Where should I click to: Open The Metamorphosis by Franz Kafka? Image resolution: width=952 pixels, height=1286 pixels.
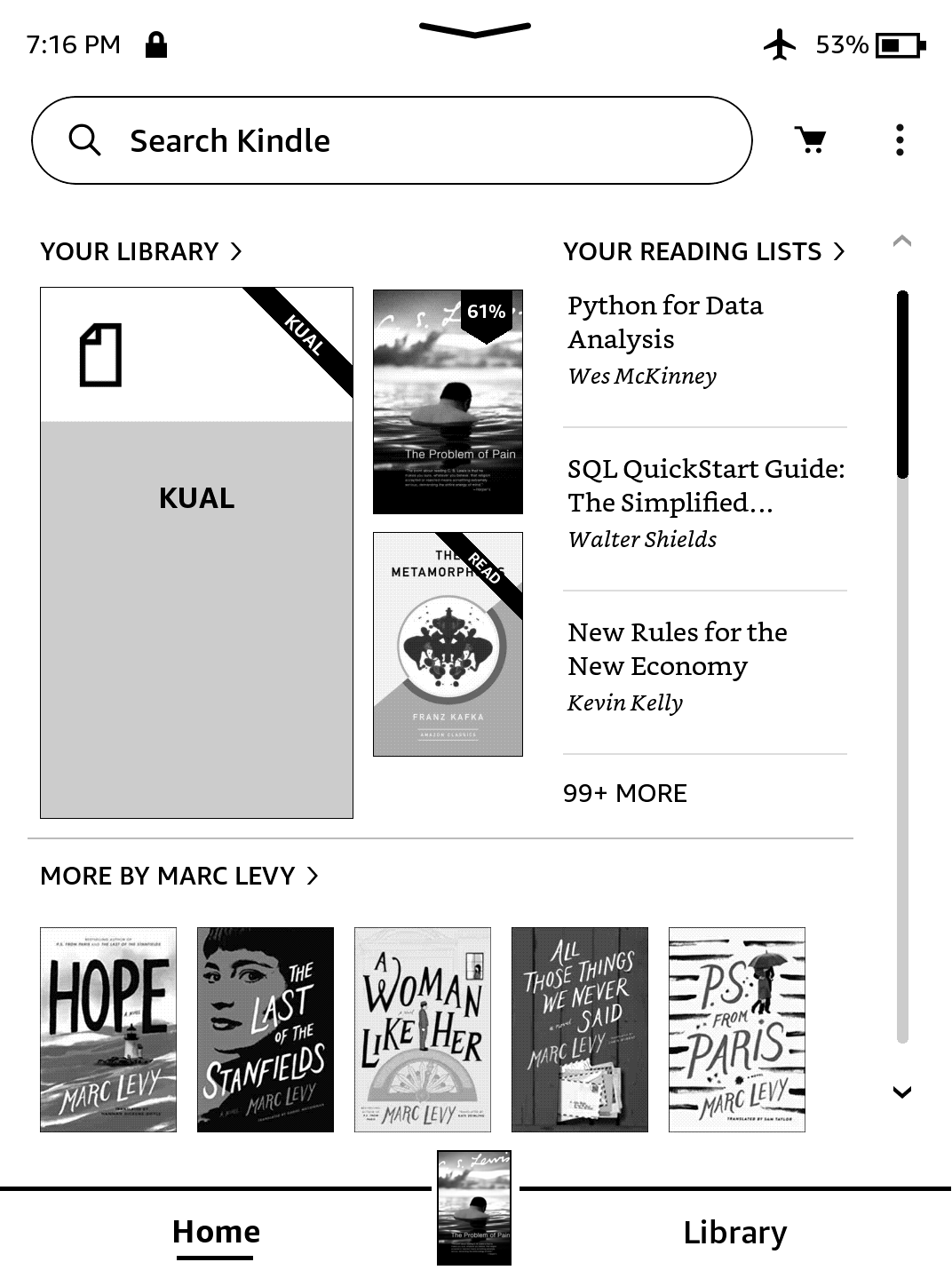coord(448,645)
